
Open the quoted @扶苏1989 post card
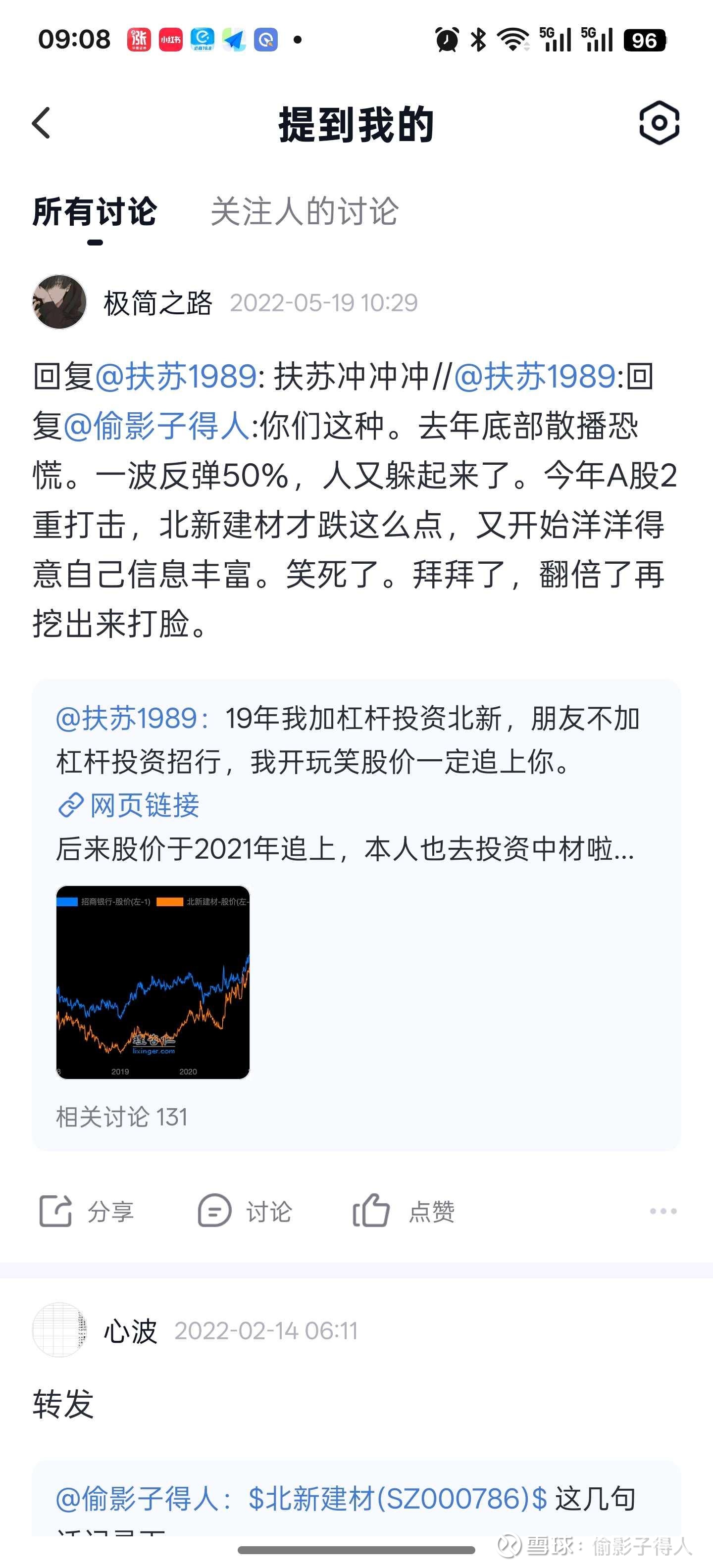coord(356,914)
